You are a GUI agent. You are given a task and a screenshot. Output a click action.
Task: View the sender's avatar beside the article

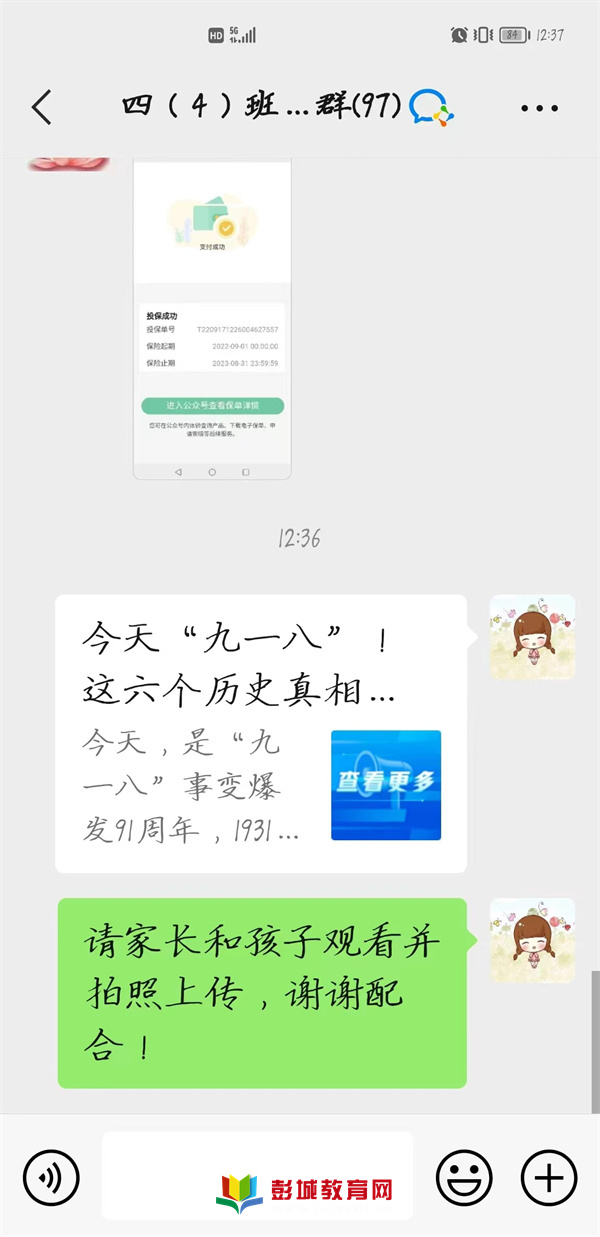coord(532,637)
